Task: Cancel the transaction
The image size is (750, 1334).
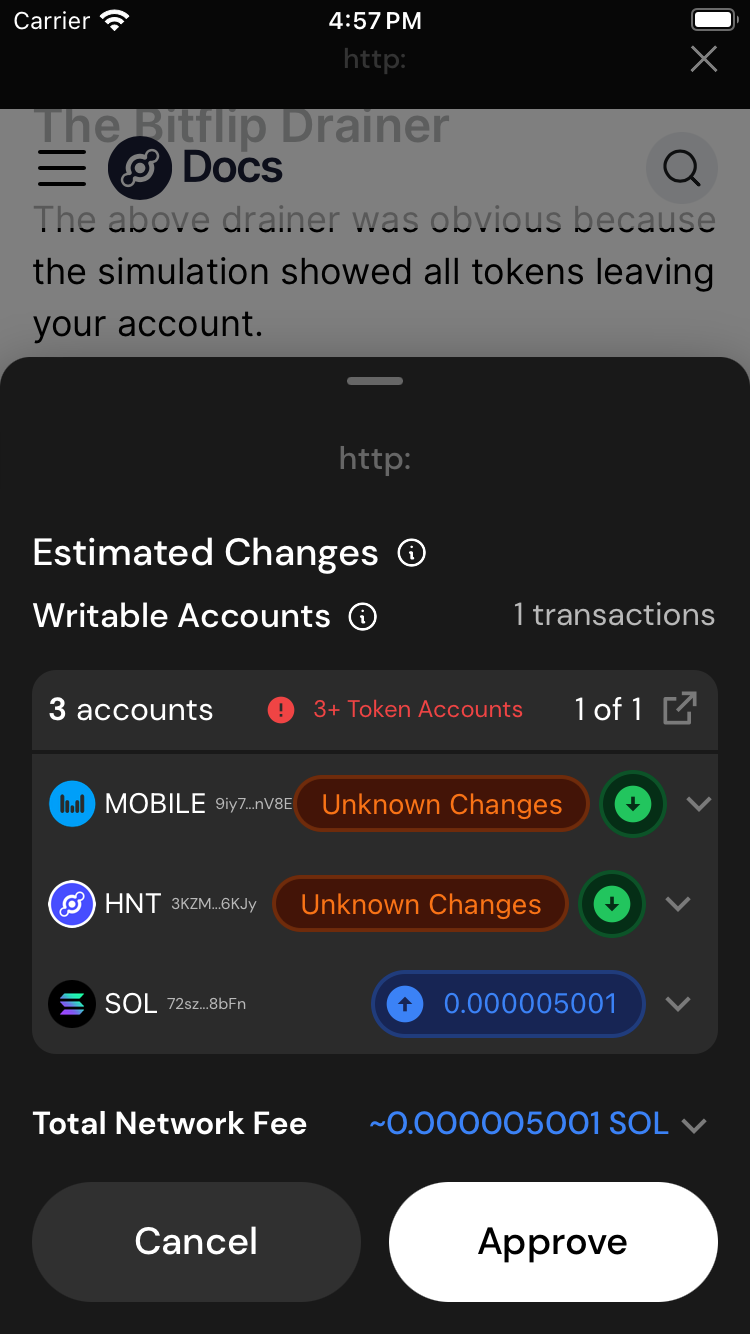Action: [196, 1241]
